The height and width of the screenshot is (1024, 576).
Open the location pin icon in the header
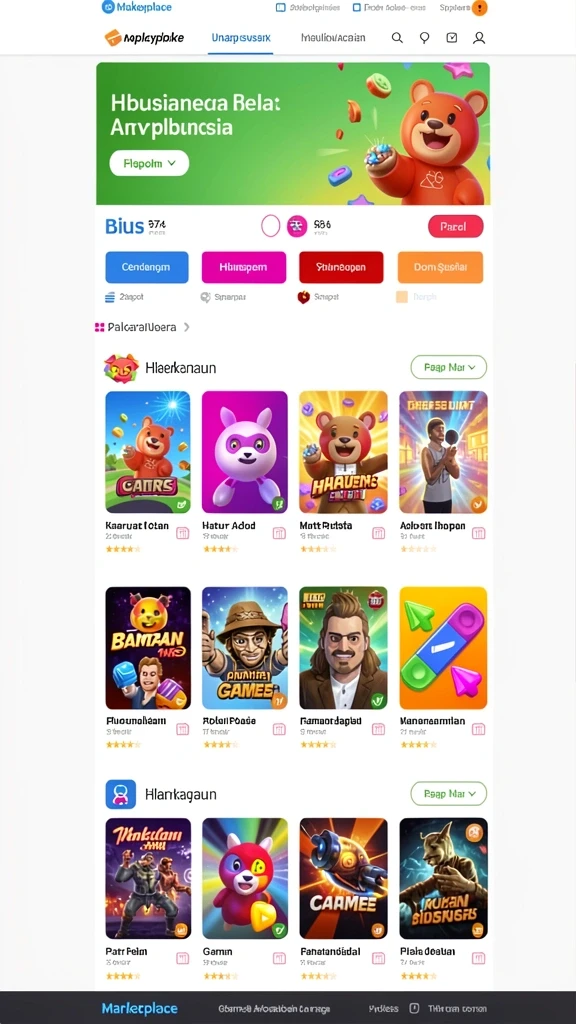tap(424, 38)
